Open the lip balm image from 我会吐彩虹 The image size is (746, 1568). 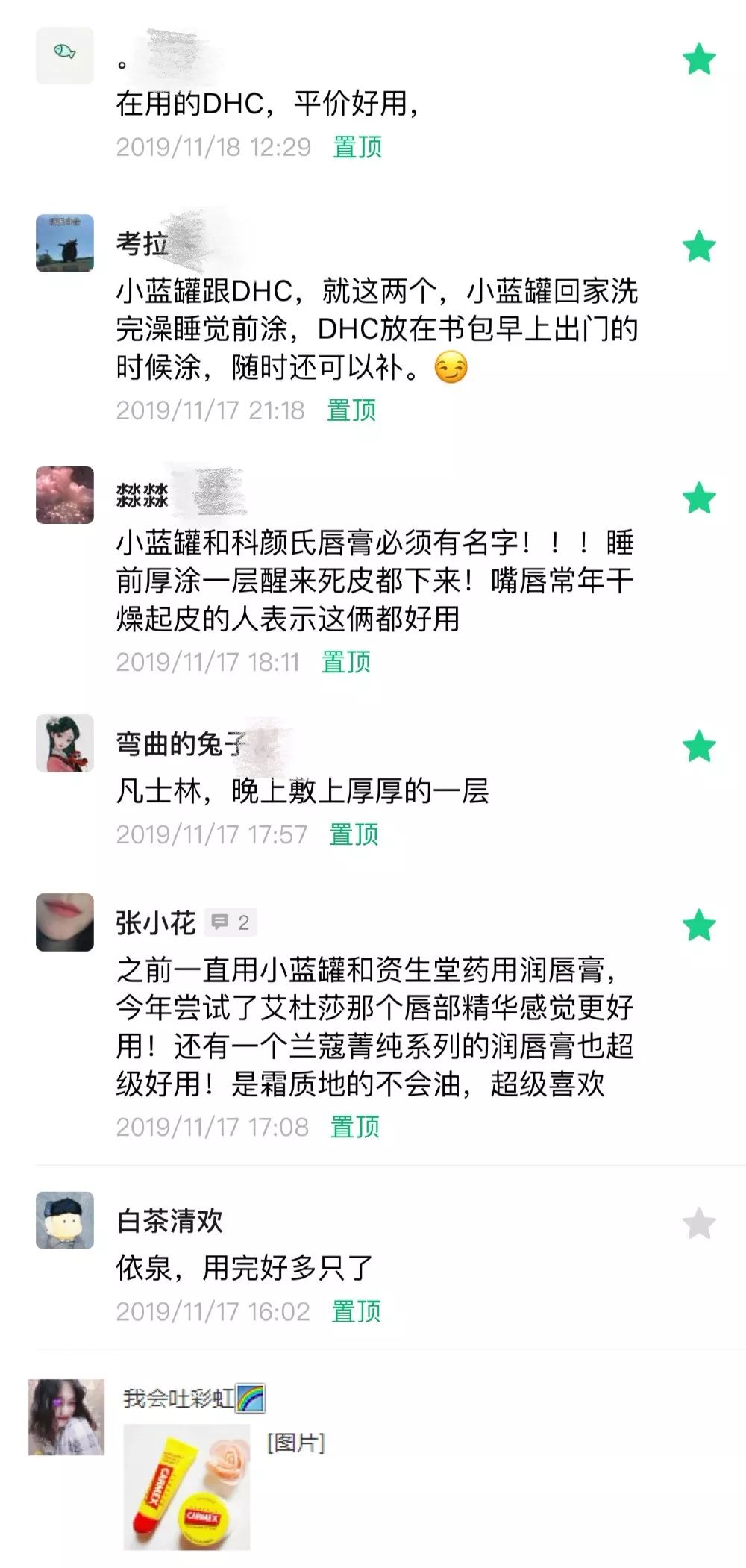186,1487
